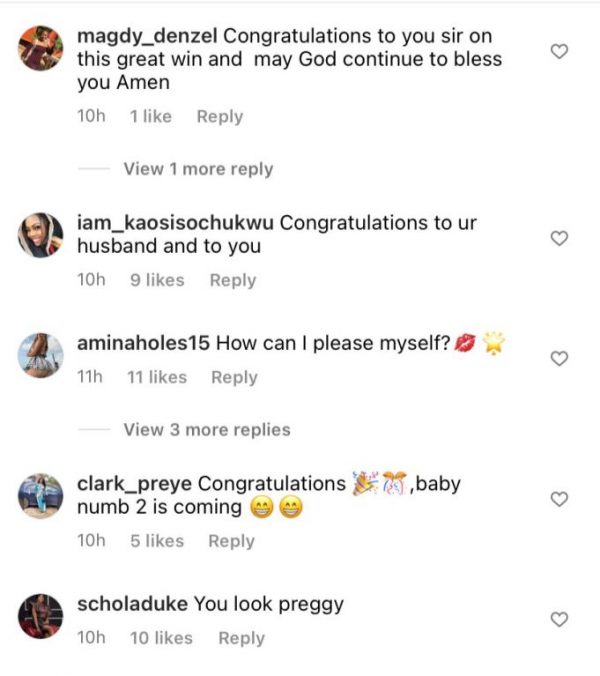The image size is (600, 676).
Task: Open iam_kaosisochukwu's profile via username
Action: tap(175, 223)
